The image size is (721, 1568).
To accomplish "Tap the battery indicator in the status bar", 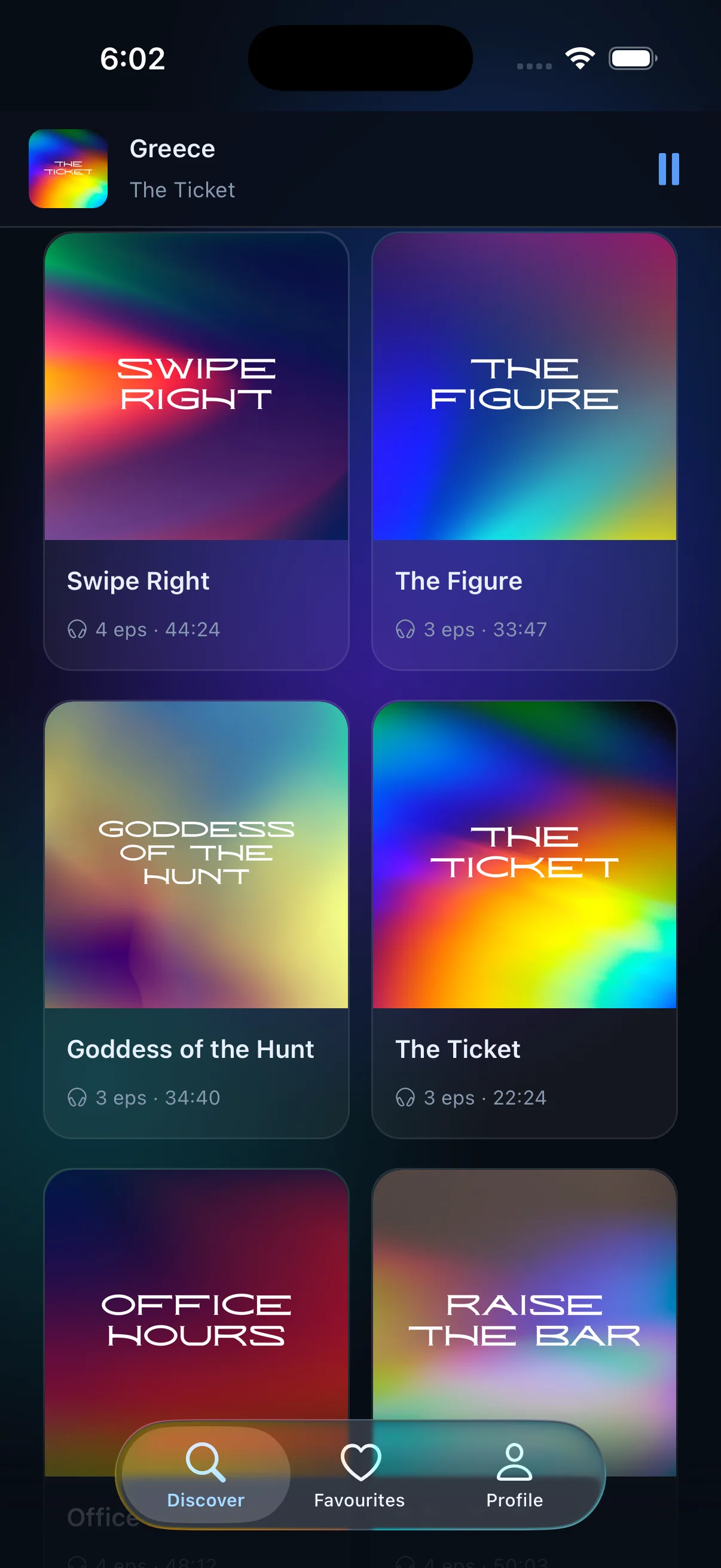I will [x=631, y=58].
